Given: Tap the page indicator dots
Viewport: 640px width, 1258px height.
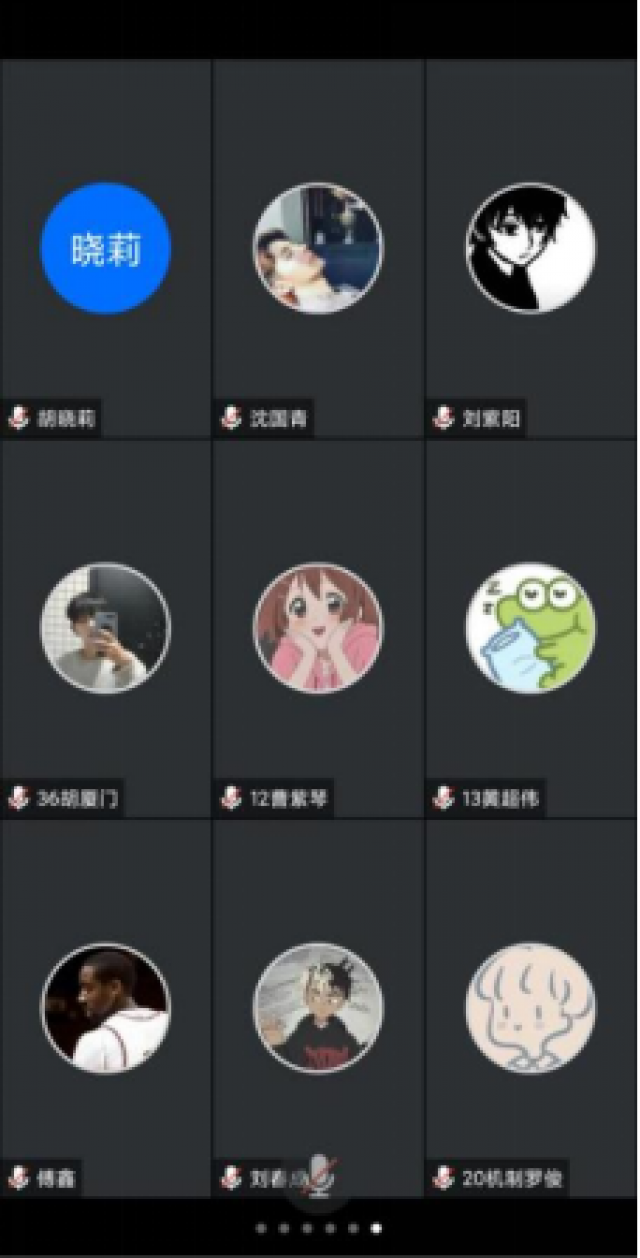Looking at the screenshot, I should (x=320, y=1228).
